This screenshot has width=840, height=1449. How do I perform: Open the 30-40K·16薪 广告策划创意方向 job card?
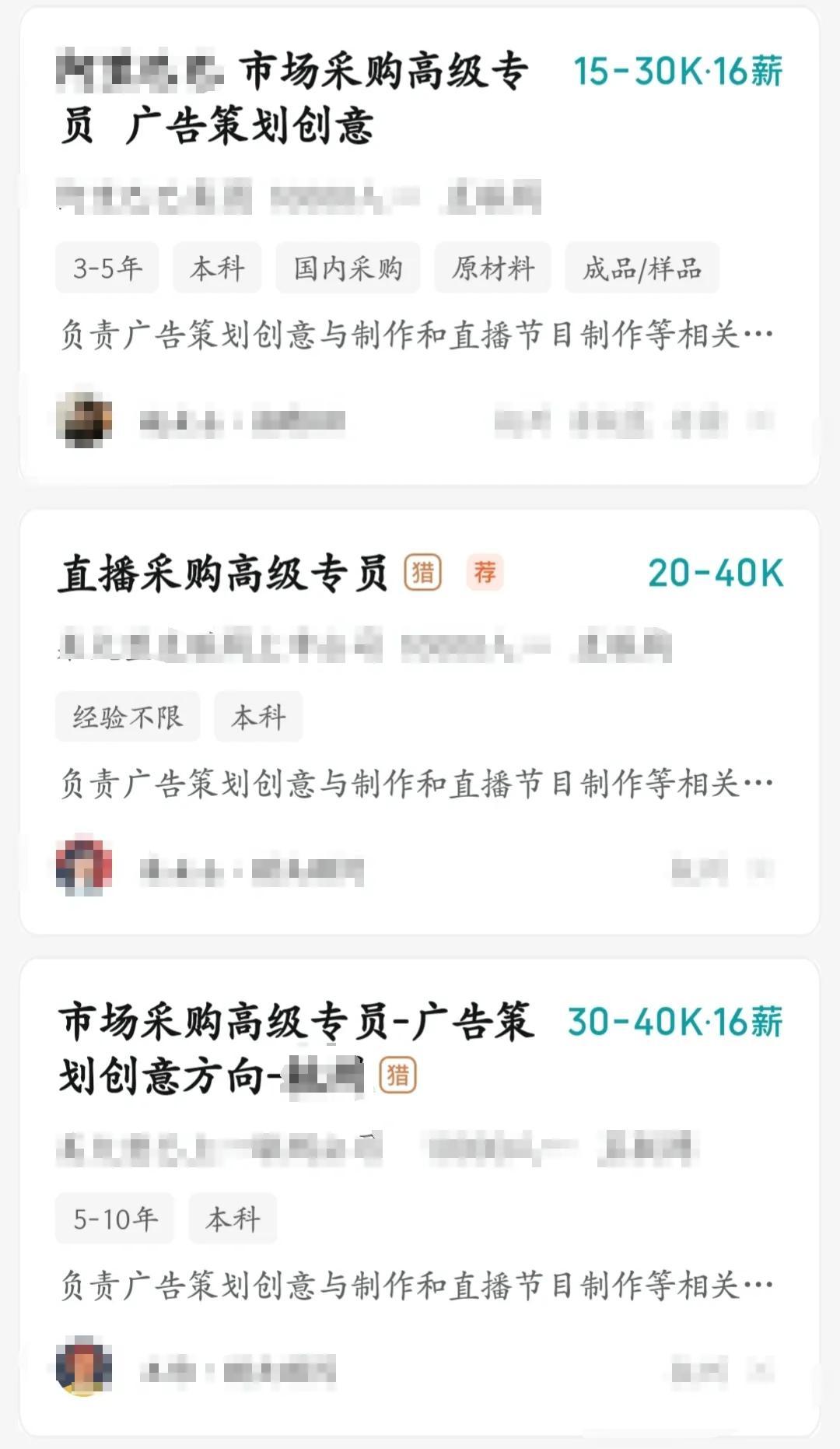tap(296, 1047)
